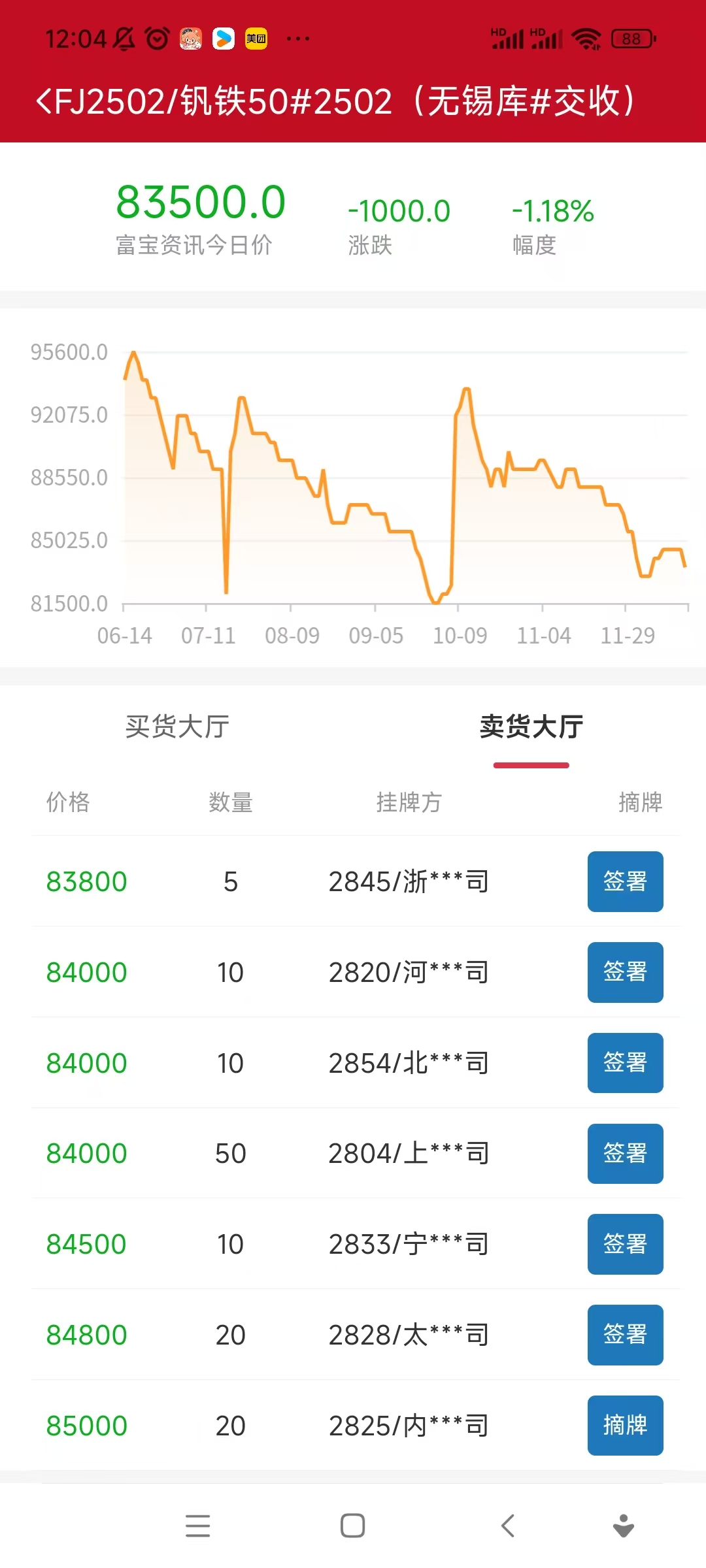The height and width of the screenshot is (1568, 706).
Task: Open recent apps from system navigation
Action: (197, 1526)
